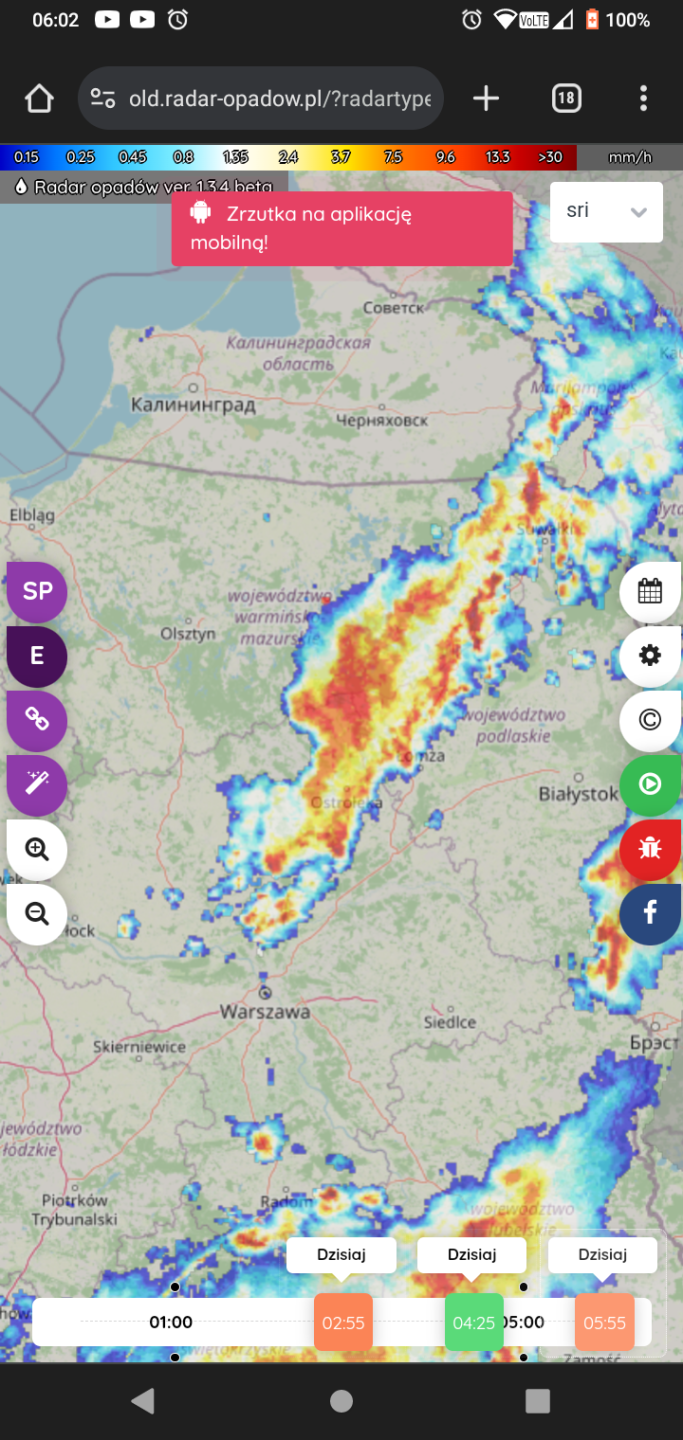Tap the purple SP button
This screenshot has height=1440, width=683.
(37, 591)
